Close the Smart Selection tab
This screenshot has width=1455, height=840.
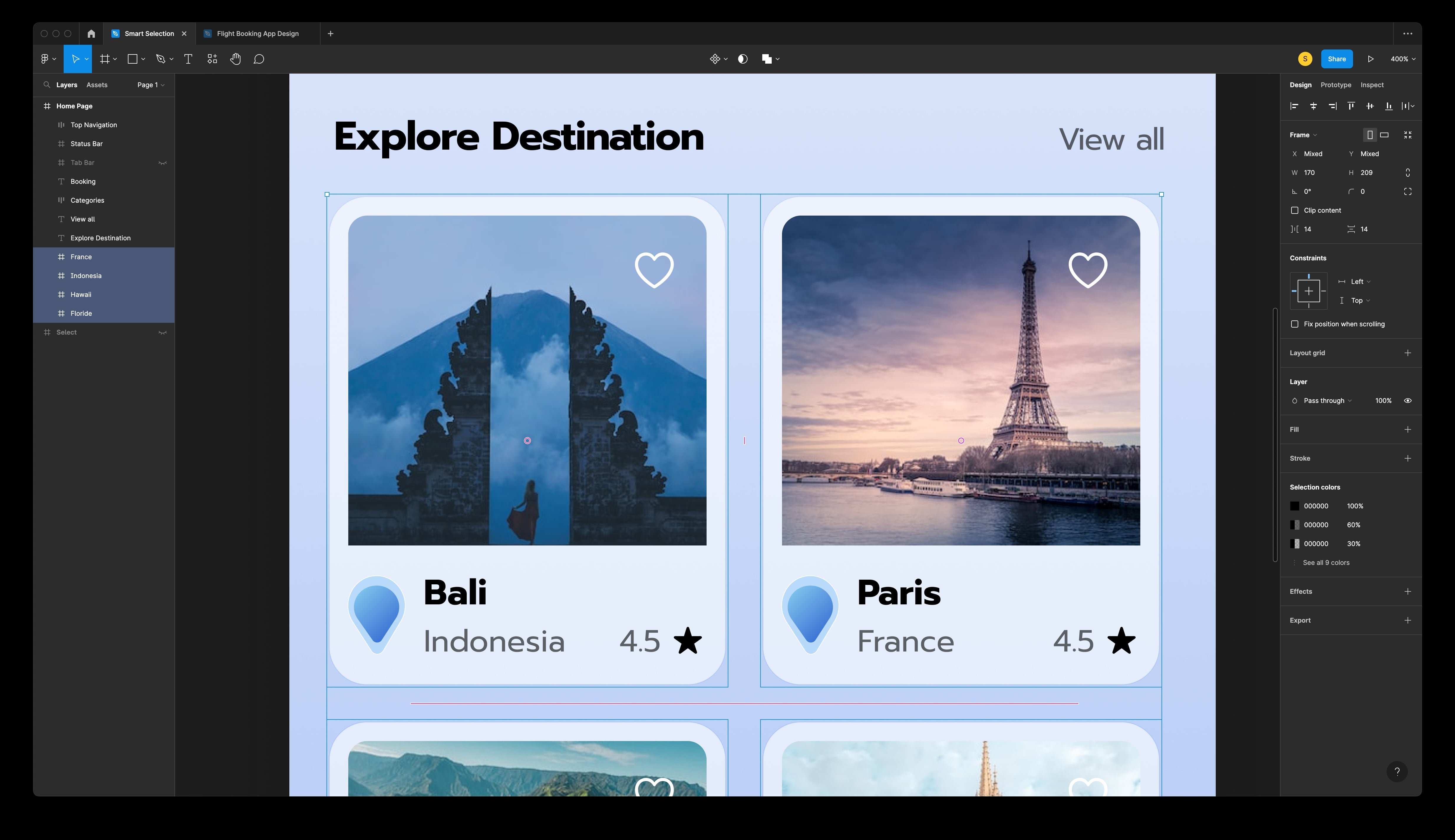[184, 34]
